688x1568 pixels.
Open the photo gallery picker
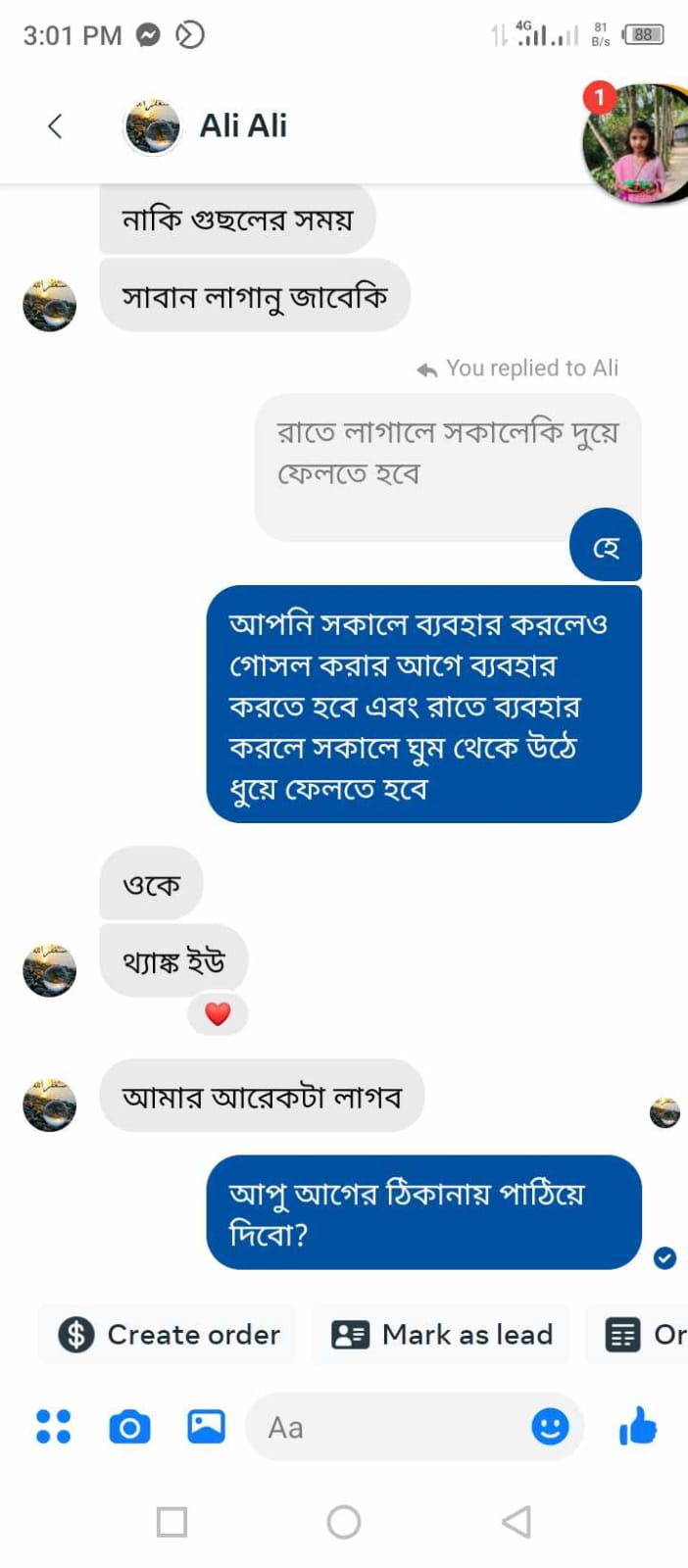coord(206,1427)
